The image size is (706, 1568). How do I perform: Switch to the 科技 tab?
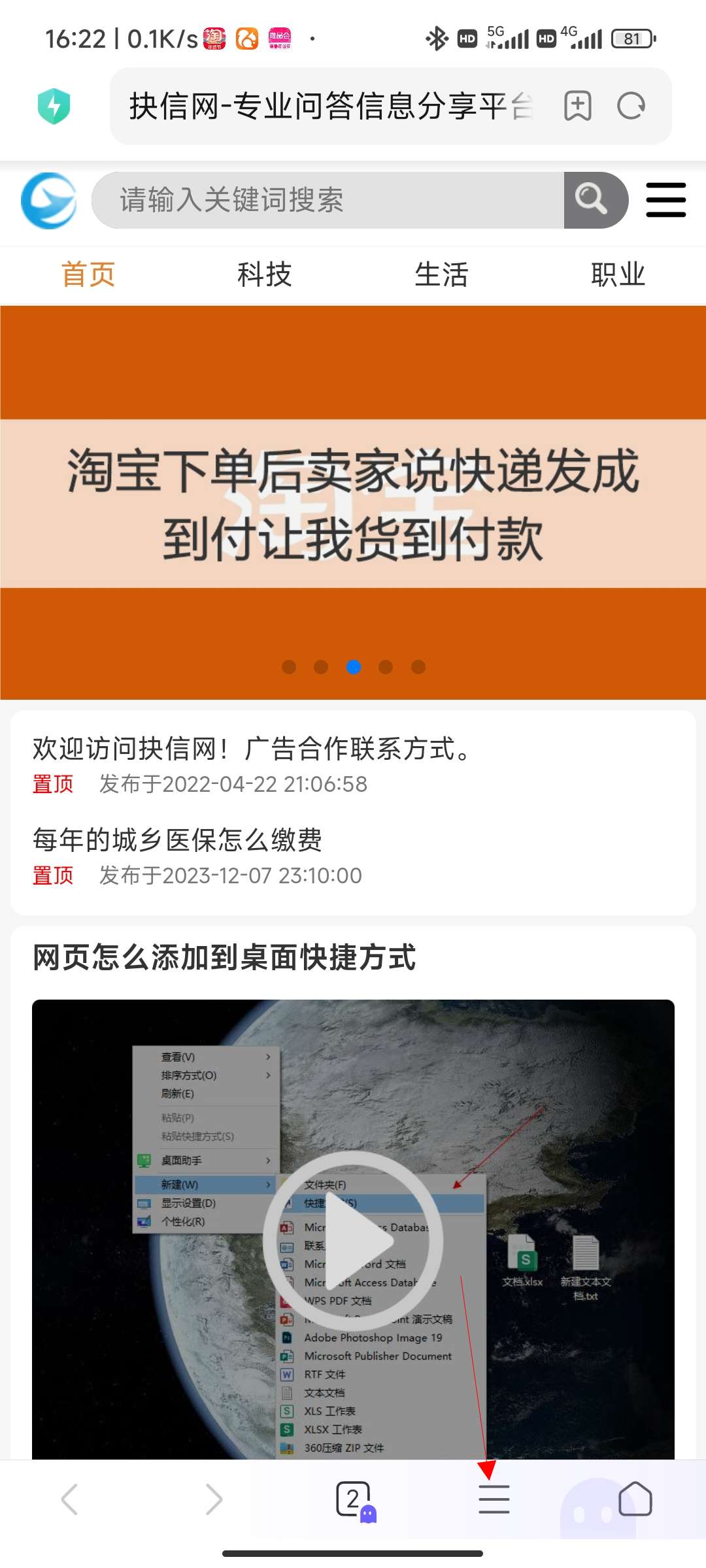(x=264, y=274)
